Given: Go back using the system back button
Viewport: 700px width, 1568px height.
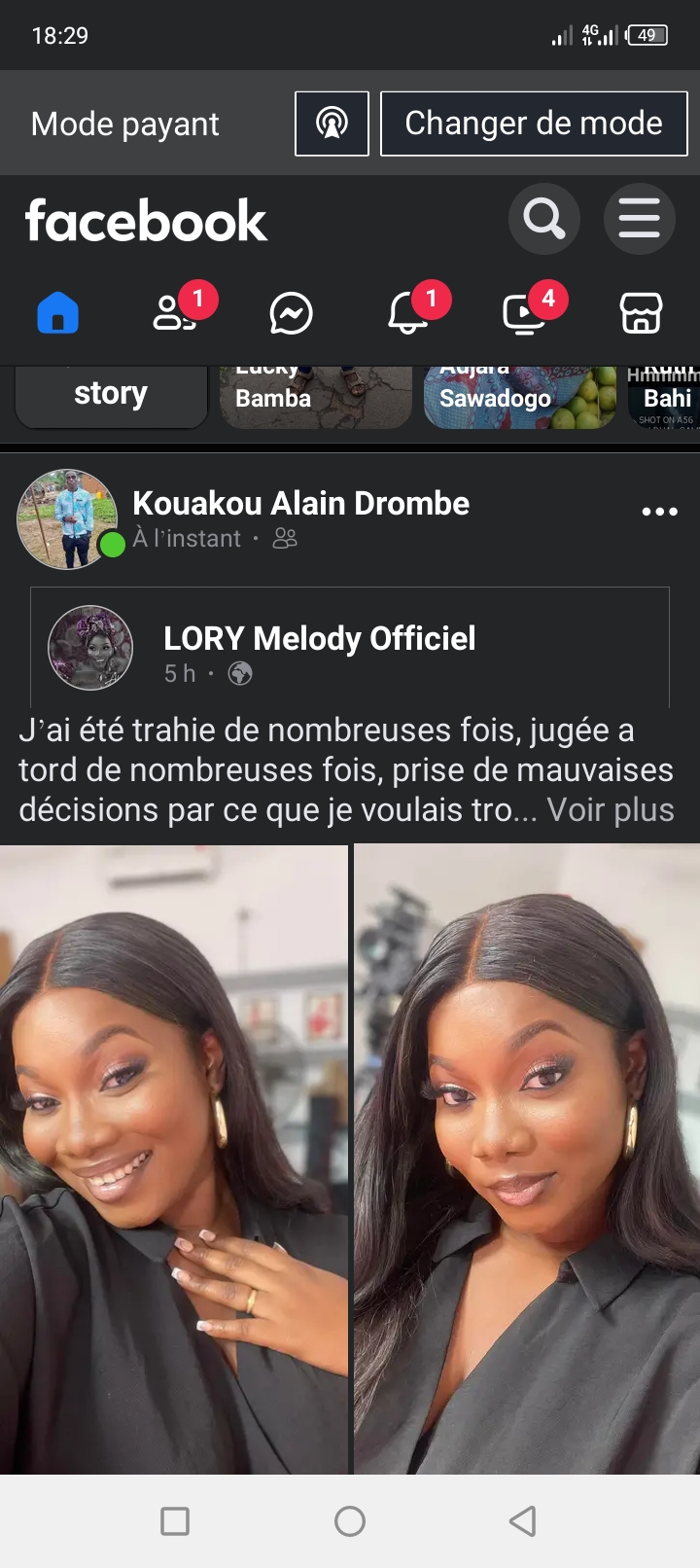Looking at the screenshot, I should tap(523, 1520).
